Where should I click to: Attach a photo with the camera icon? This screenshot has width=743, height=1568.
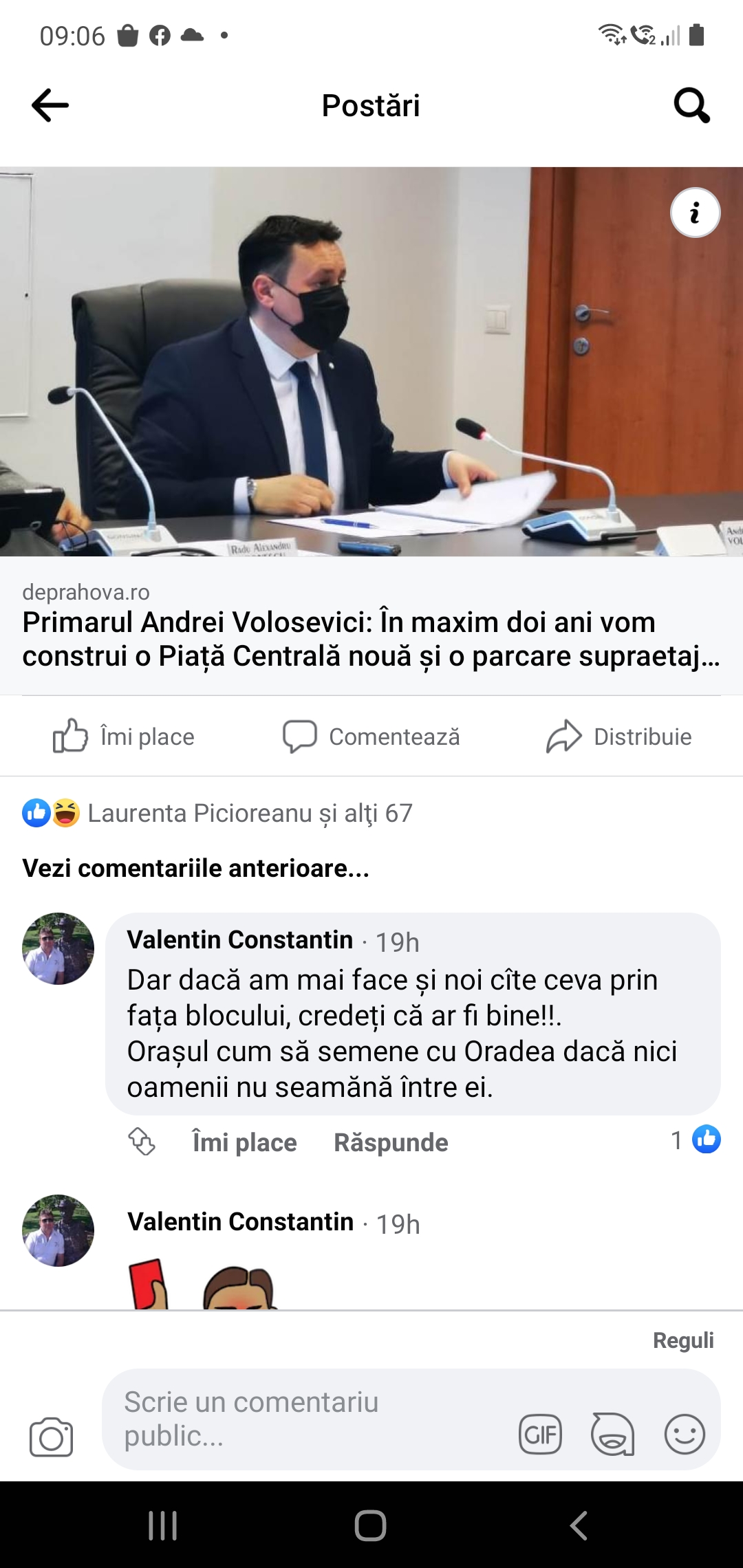point(51,1437)
